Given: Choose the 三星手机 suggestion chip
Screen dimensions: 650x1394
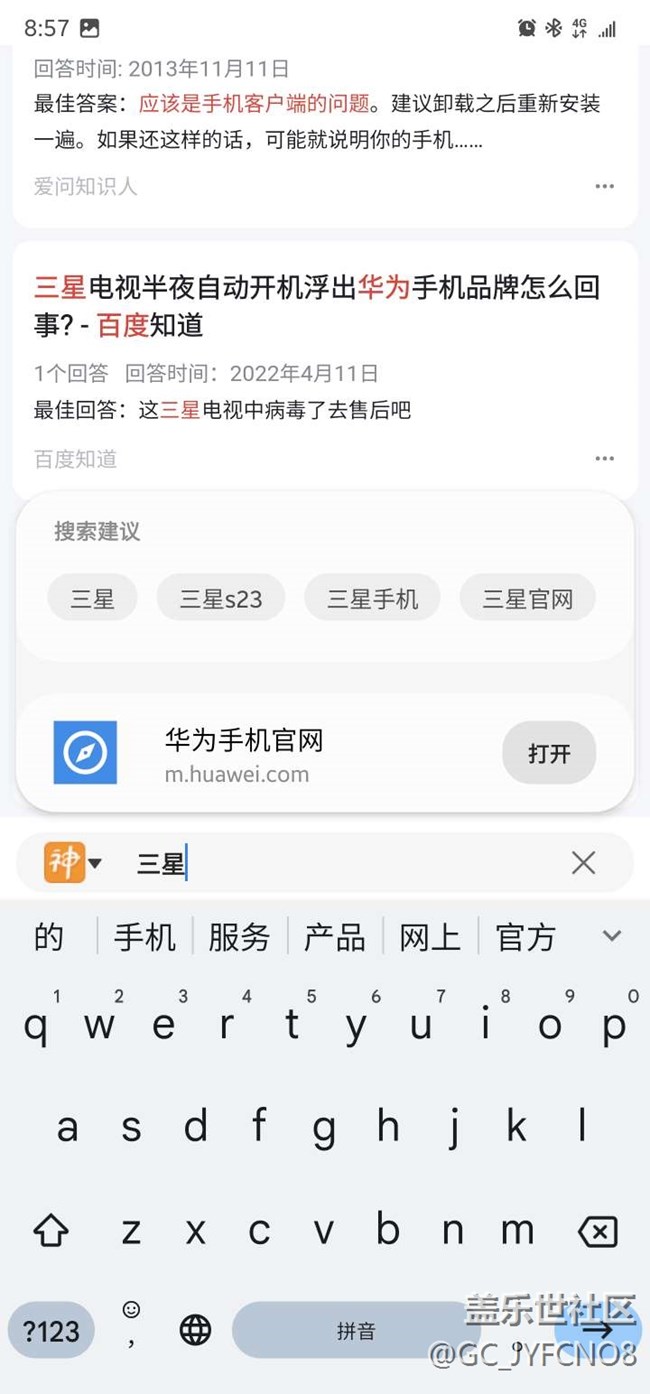Looking at the screenshot, I should [x=372, y=599].
